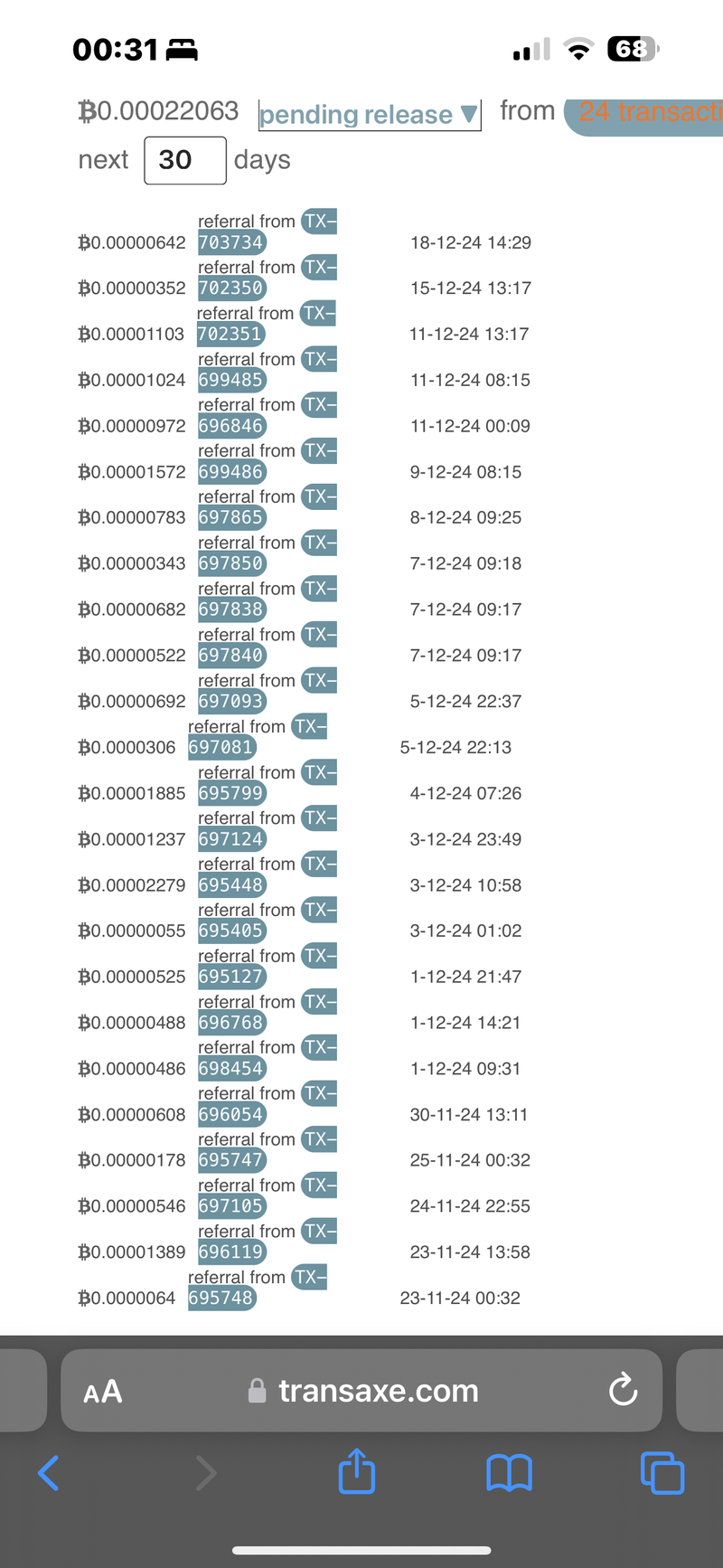The height and width of the screenshot is (1568, 723).
Task: Open transaction TX-696768
Action: coord(231,1023)
